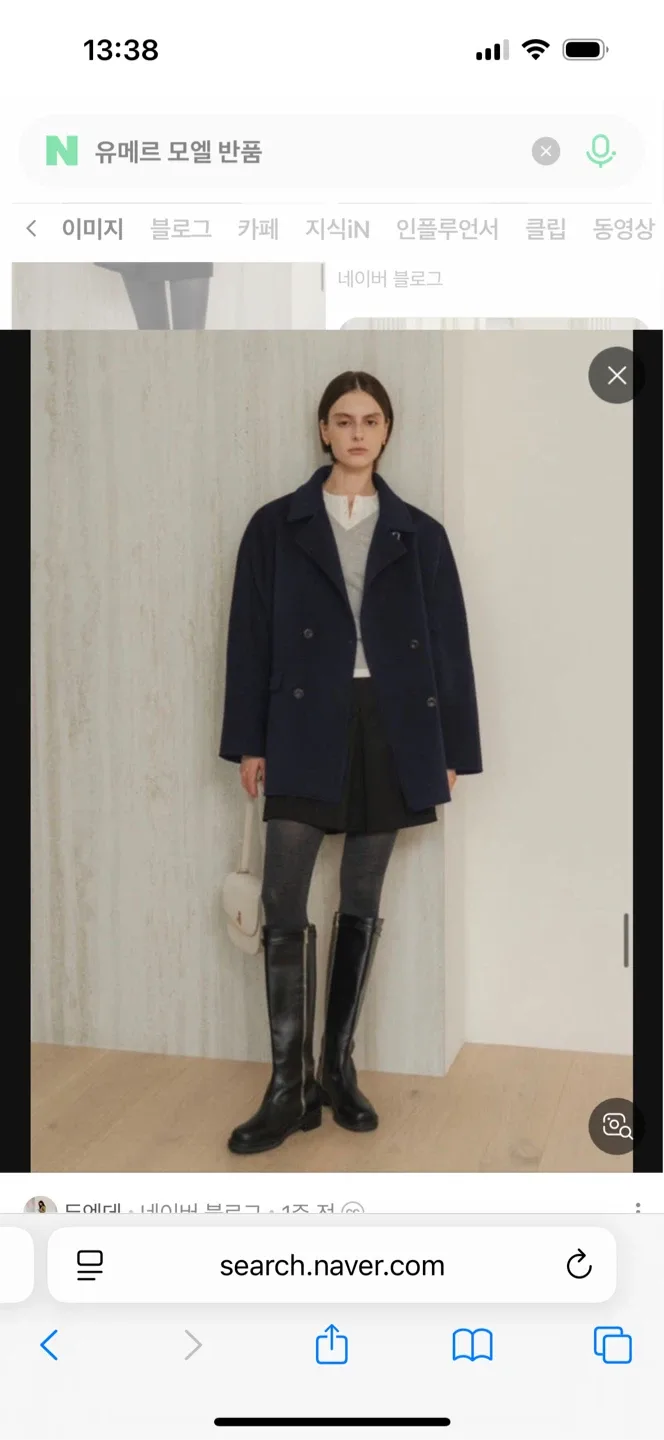Close the enlarged image viewer
Viewport: 664px width, 1440px height.
(x=616, y=375)
